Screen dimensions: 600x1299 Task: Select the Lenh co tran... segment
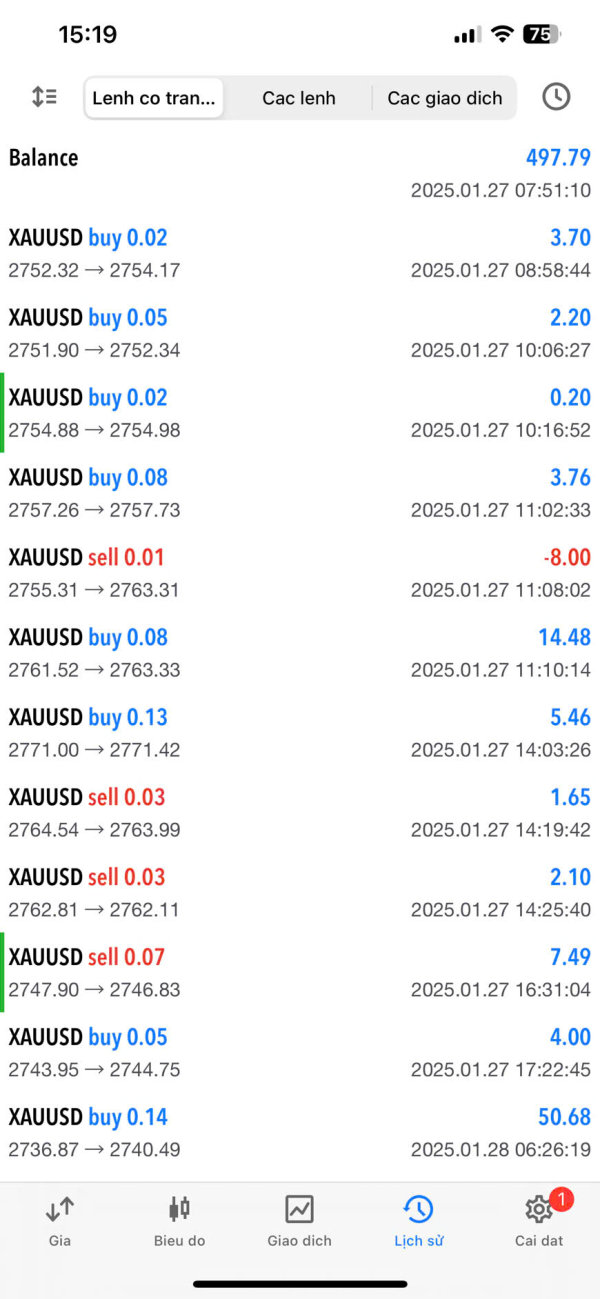coord(154,98)
